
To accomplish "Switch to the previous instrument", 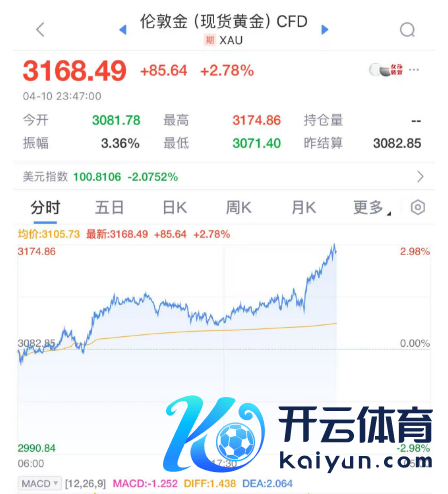I will [123, 30].
